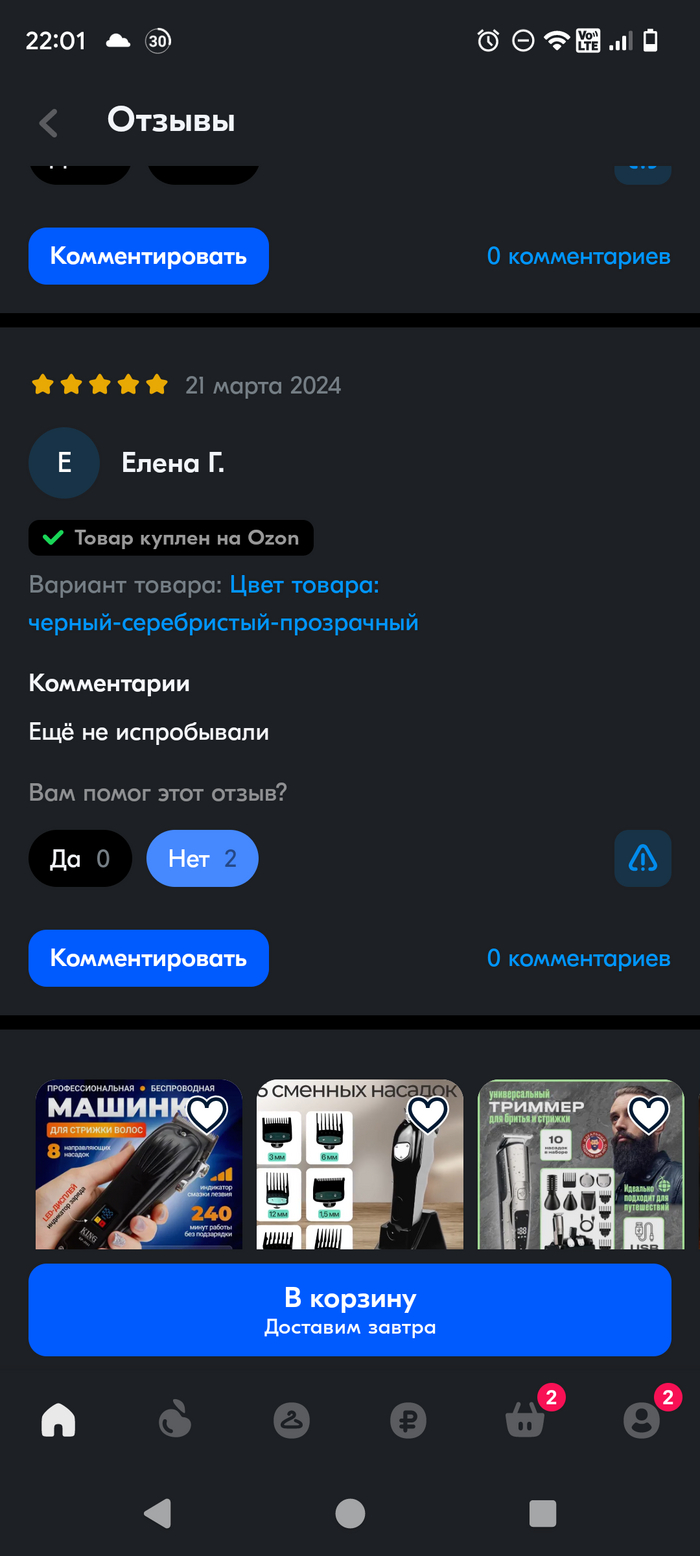Add the item with В корзину

(x=349, y=1309)
